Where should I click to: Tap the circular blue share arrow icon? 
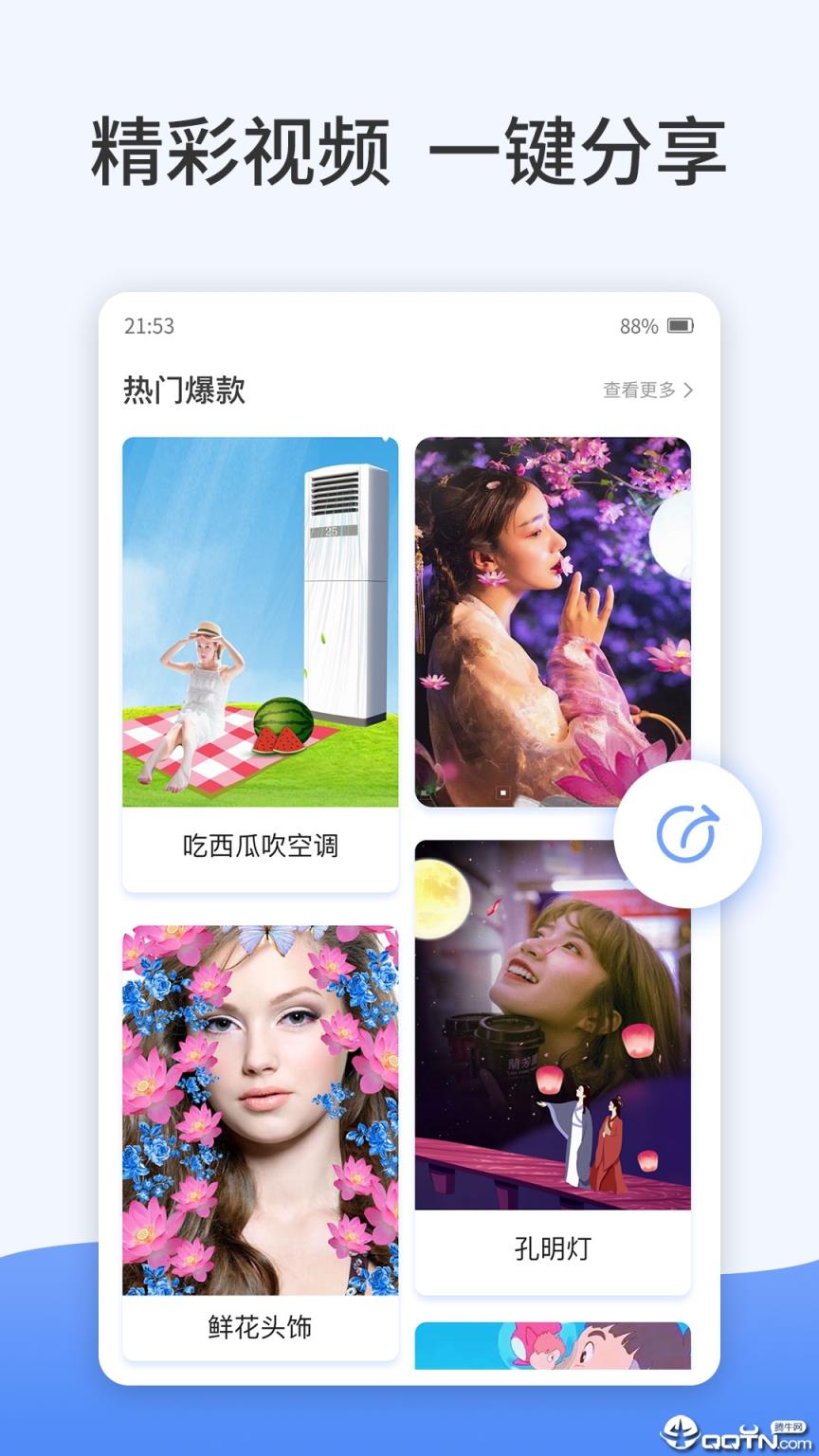pos(686,831)
